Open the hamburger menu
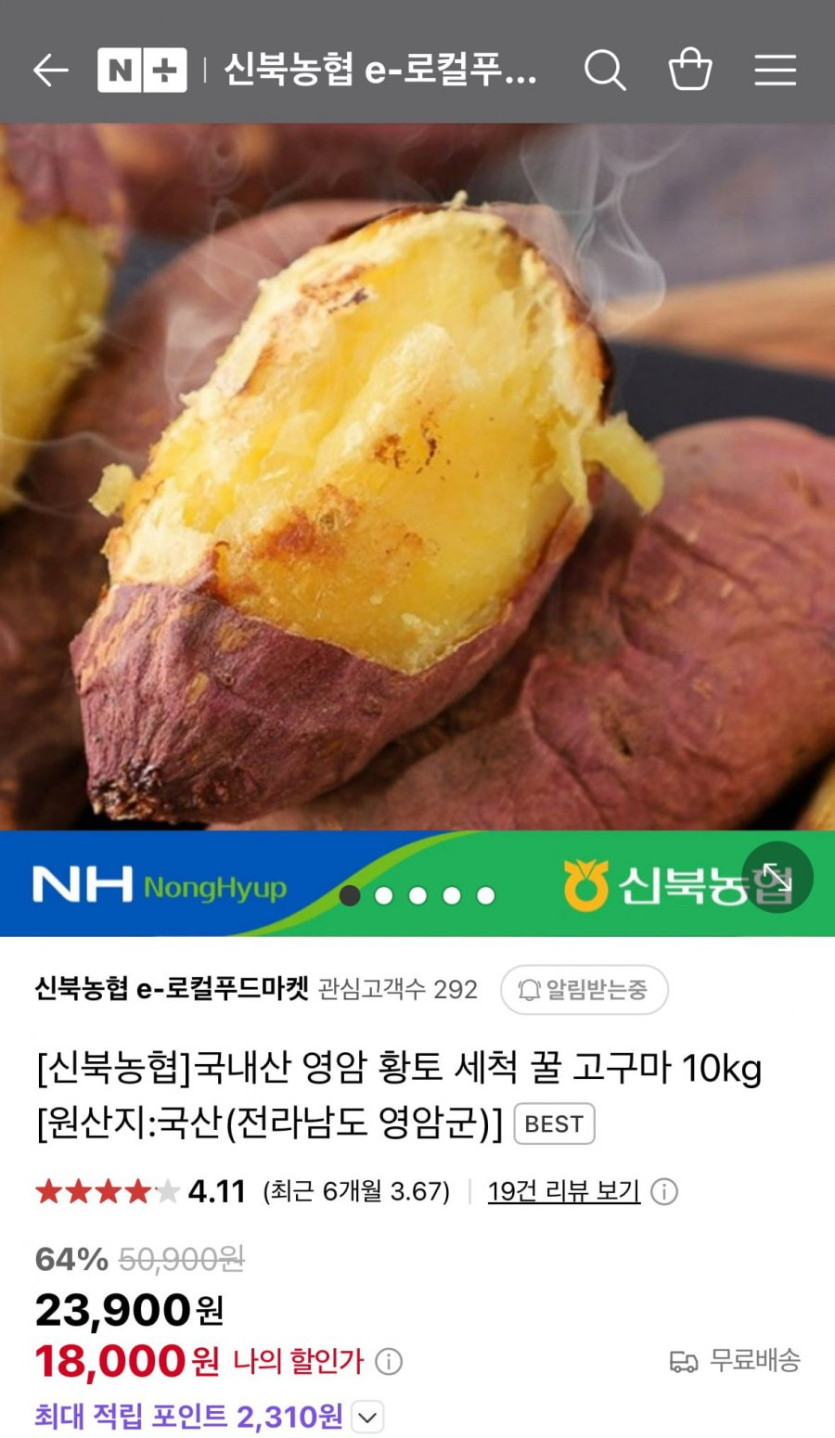835x1438 pixels. tap(775, 70)
